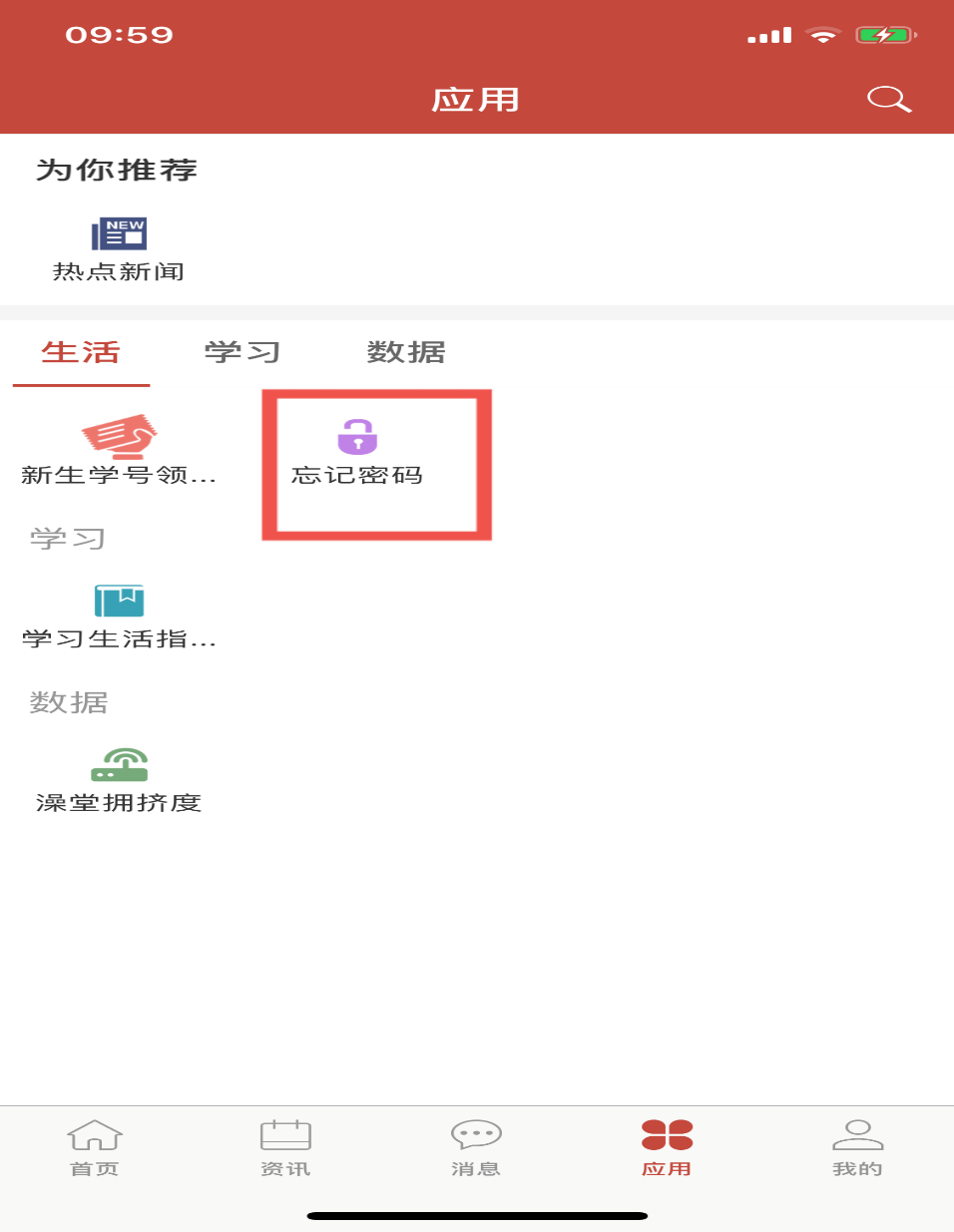Switch to the 数据 category tab
Image resolution: width=954 pixels, height=1232 pixels.
pyautogui.click(x=406, y=353)
